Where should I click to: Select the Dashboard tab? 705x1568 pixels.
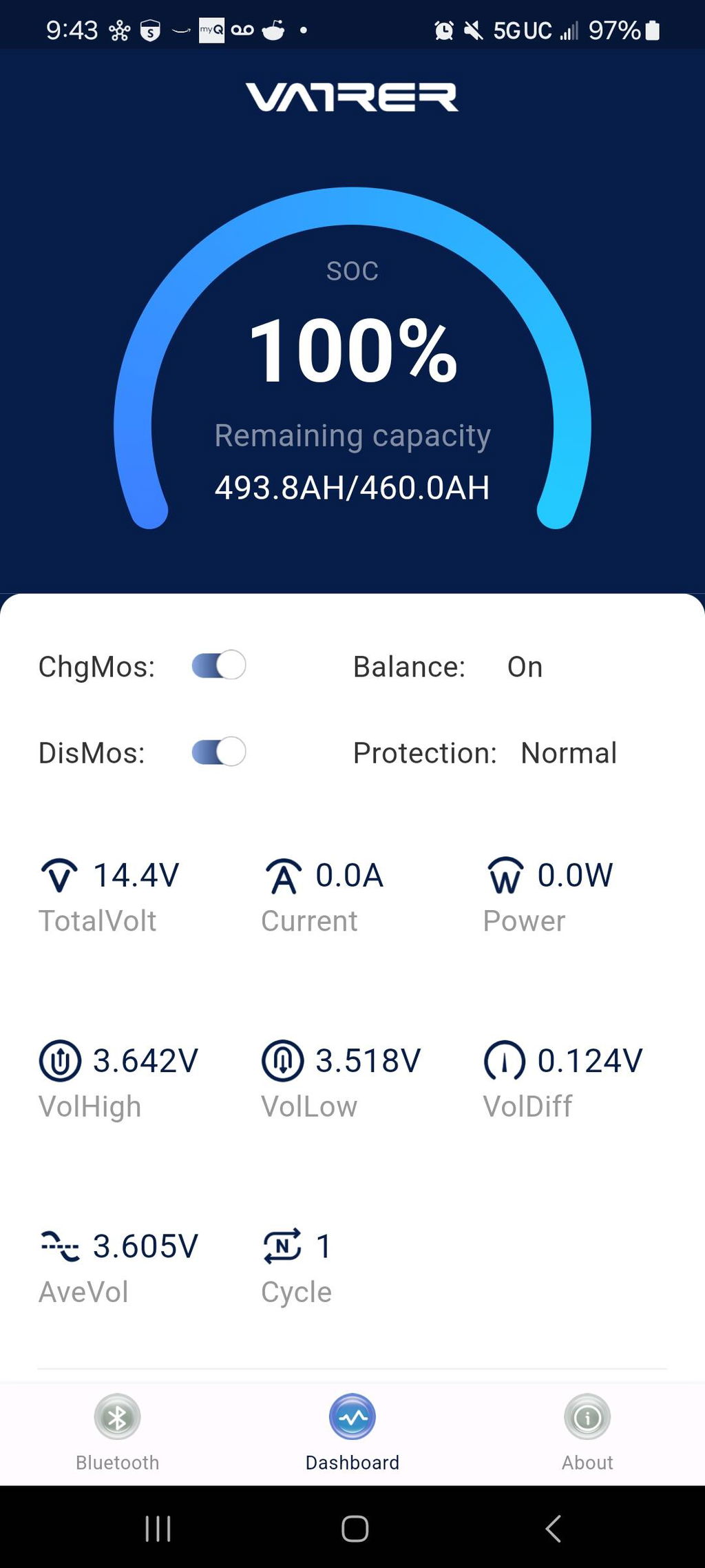point(352,1433)
